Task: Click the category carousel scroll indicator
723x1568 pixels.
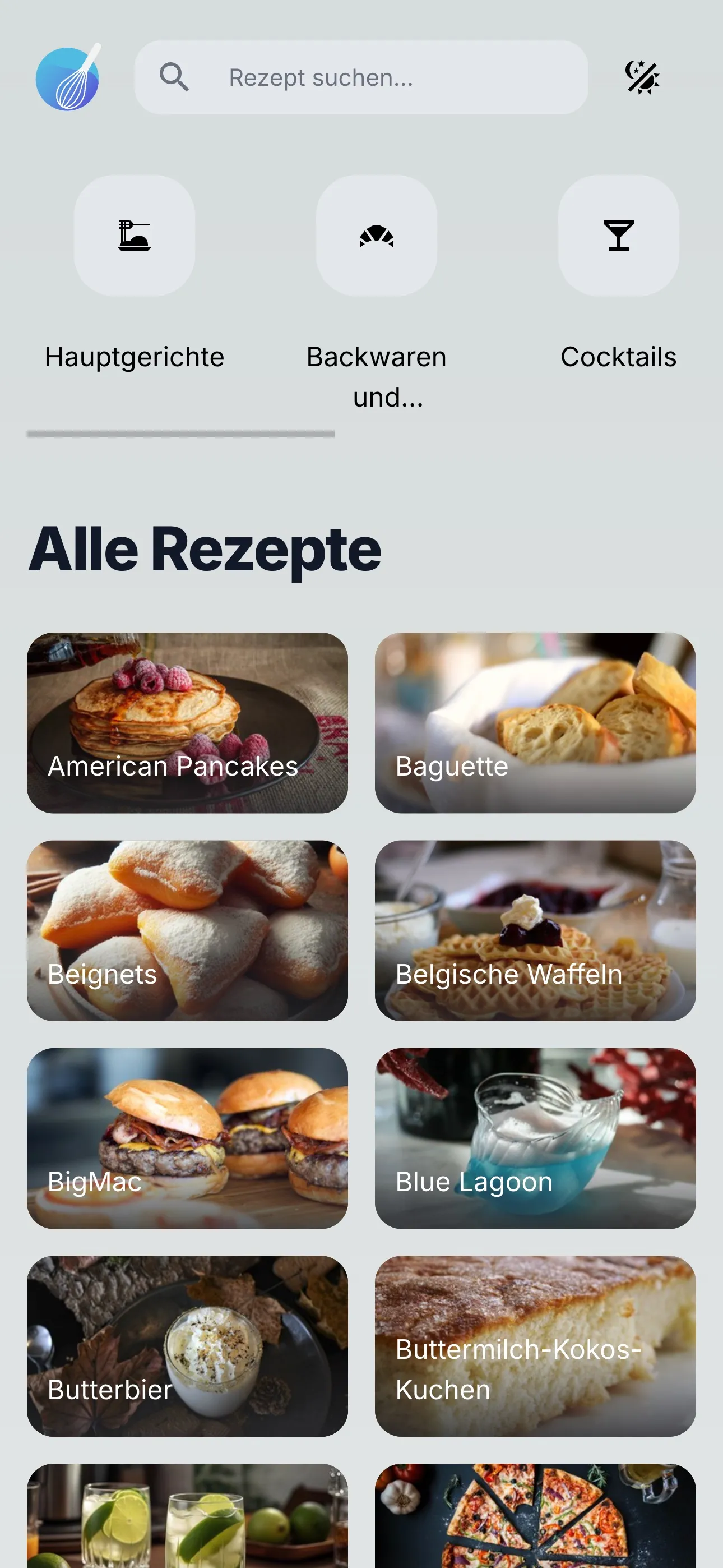Action: coord(180,434)
